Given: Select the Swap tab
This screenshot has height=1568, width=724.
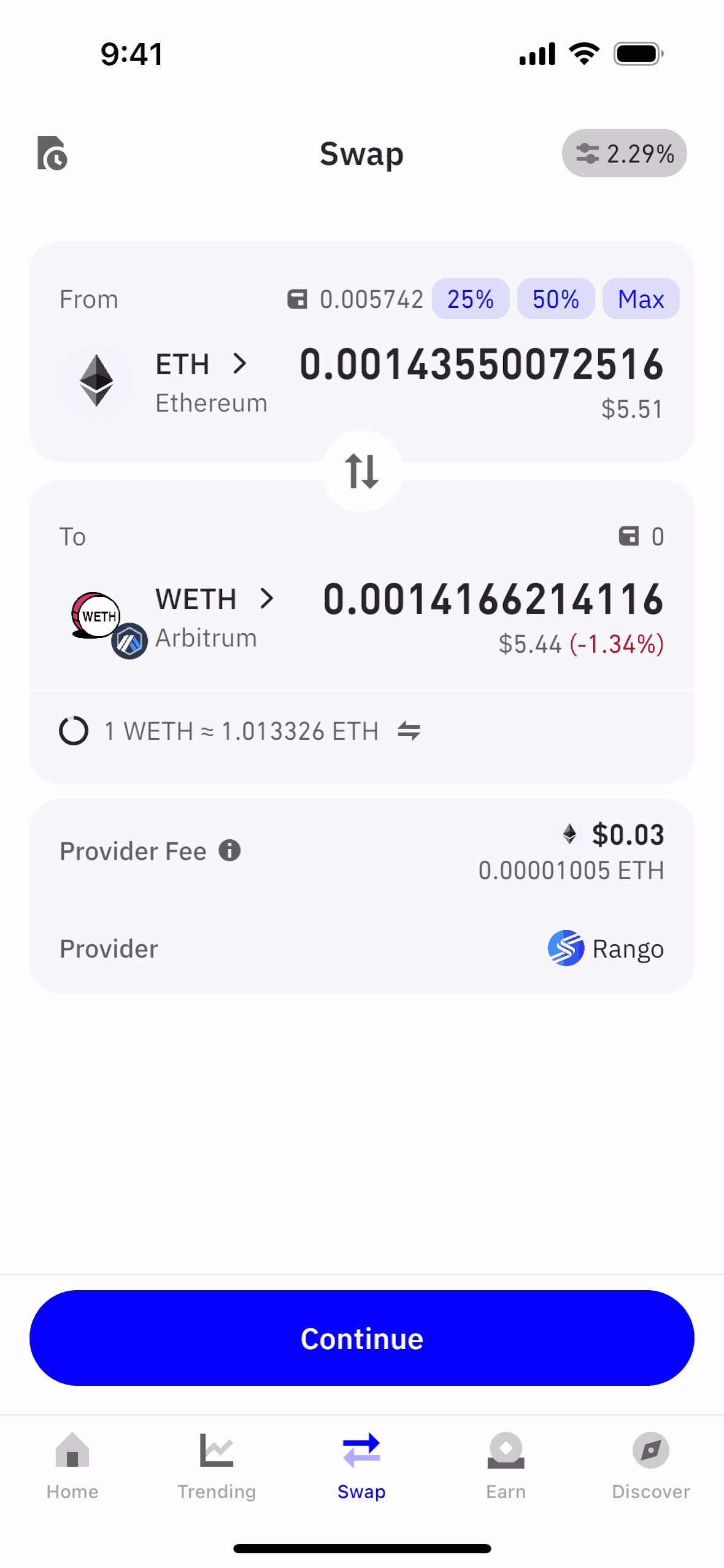Looking at the screenshot, I should click(x=362, y=1464).
